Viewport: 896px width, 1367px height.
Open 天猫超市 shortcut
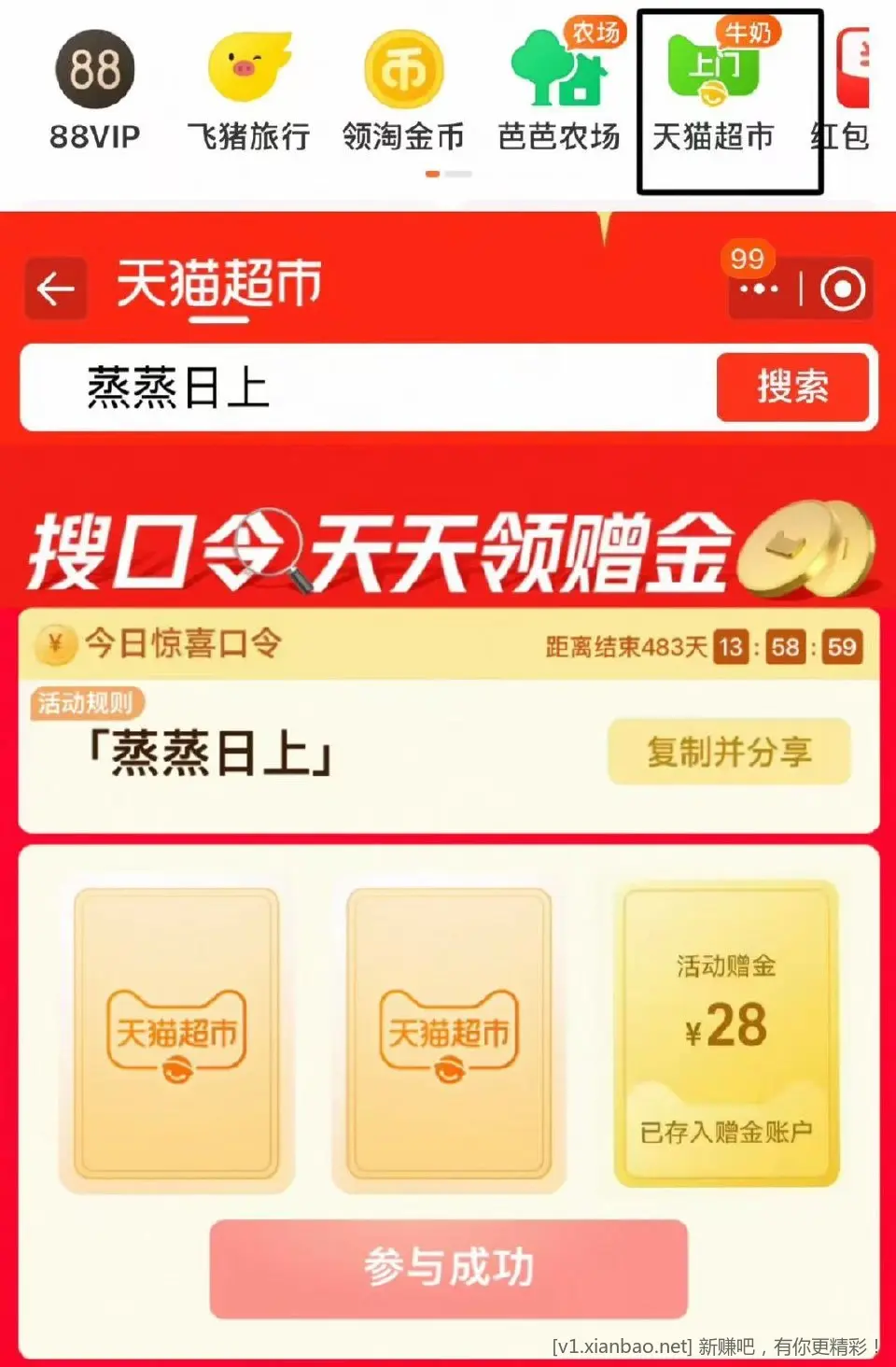(x=714, y=91)
